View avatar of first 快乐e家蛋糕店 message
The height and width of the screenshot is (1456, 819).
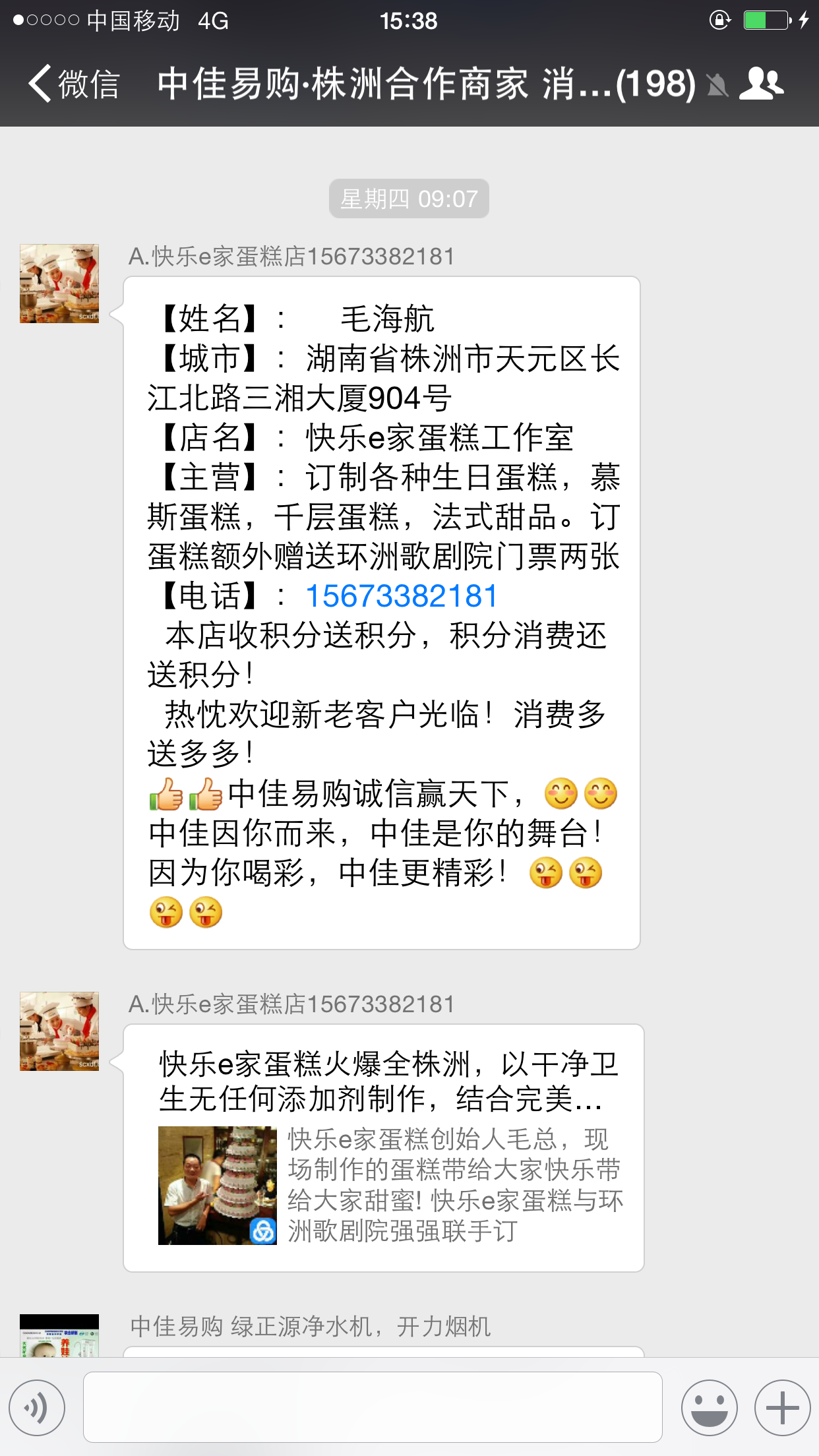click(x=59, y=284)
